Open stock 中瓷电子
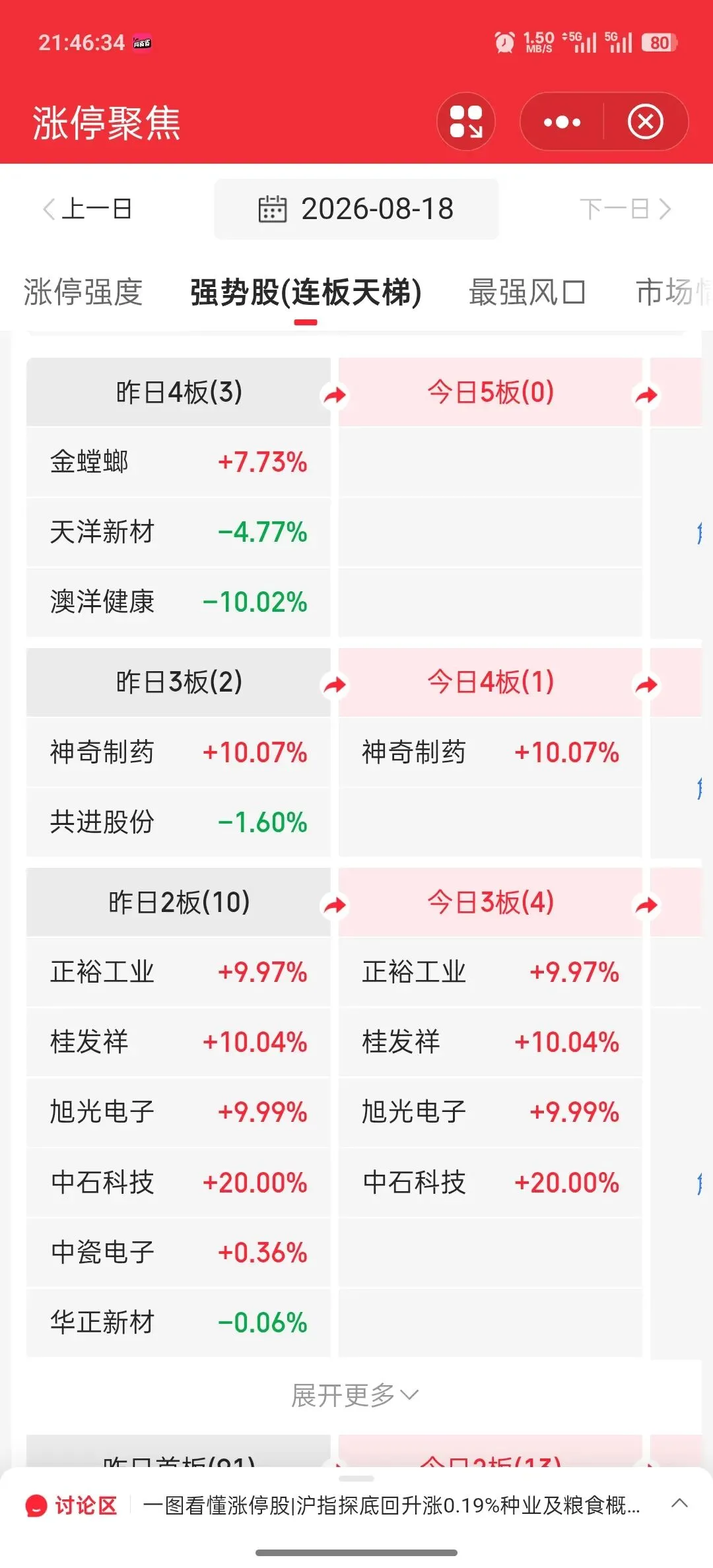The width and height of the screenshot is (713, 1568). (x=178, y=1252)
